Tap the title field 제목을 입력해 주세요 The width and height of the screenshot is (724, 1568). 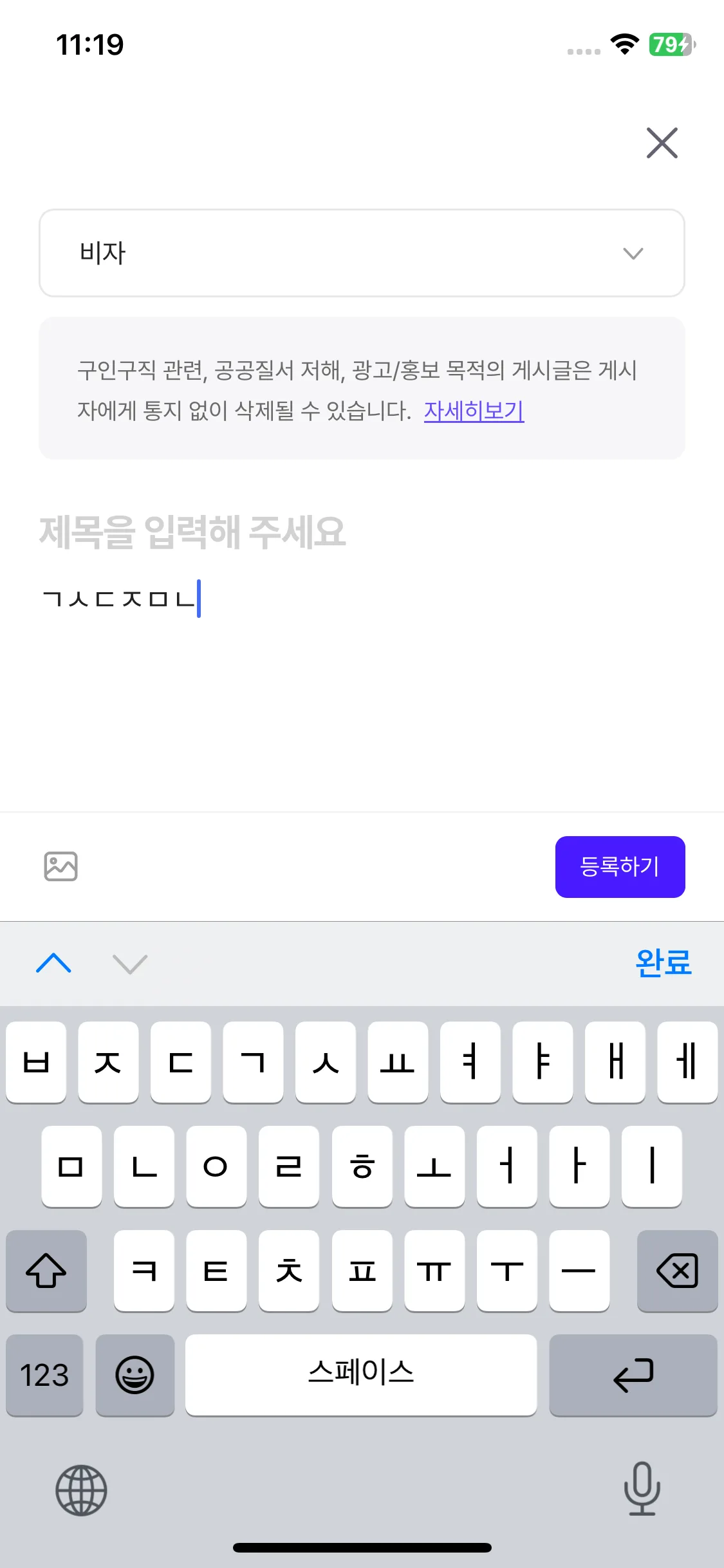pyautogui.click(x=193, y=532)
